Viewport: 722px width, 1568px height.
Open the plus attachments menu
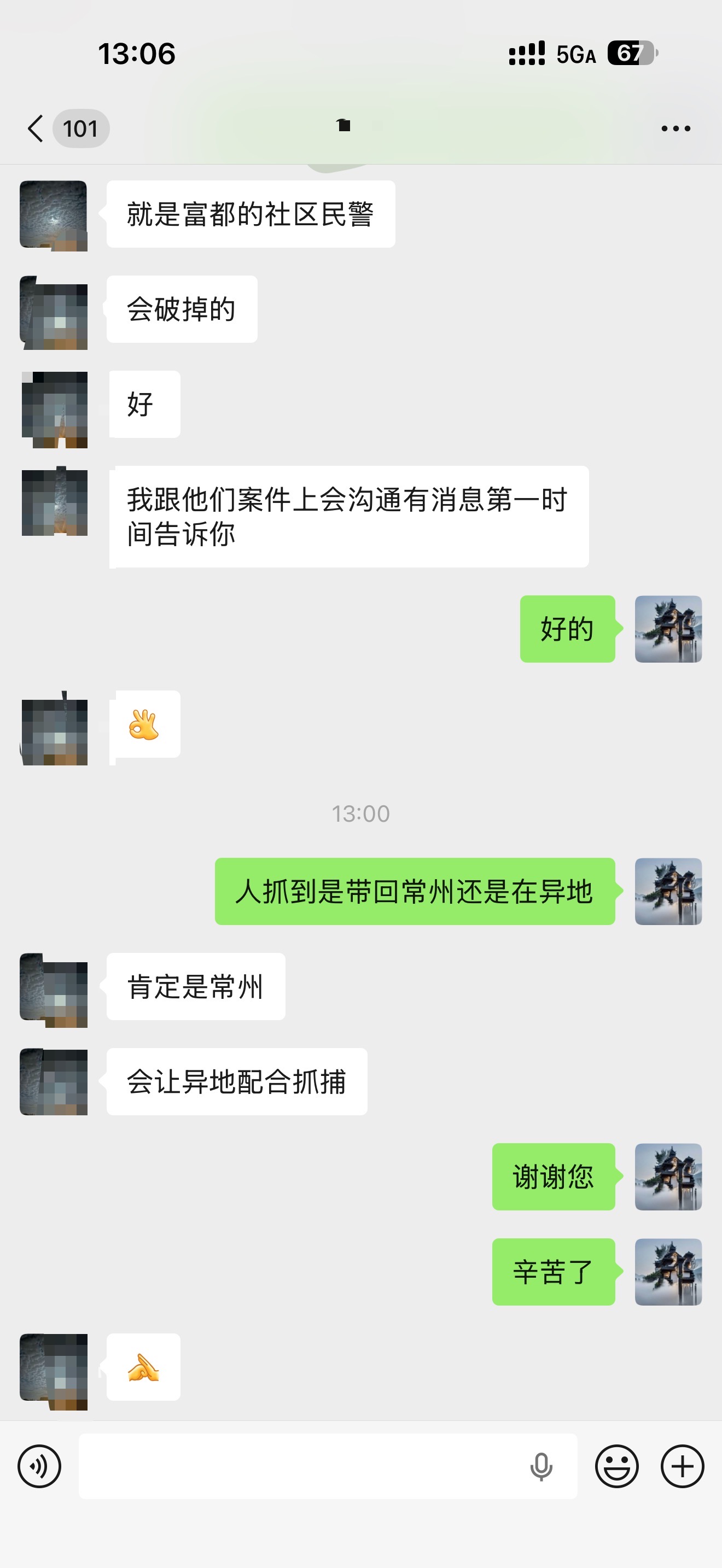click(x=683, y=1466)
